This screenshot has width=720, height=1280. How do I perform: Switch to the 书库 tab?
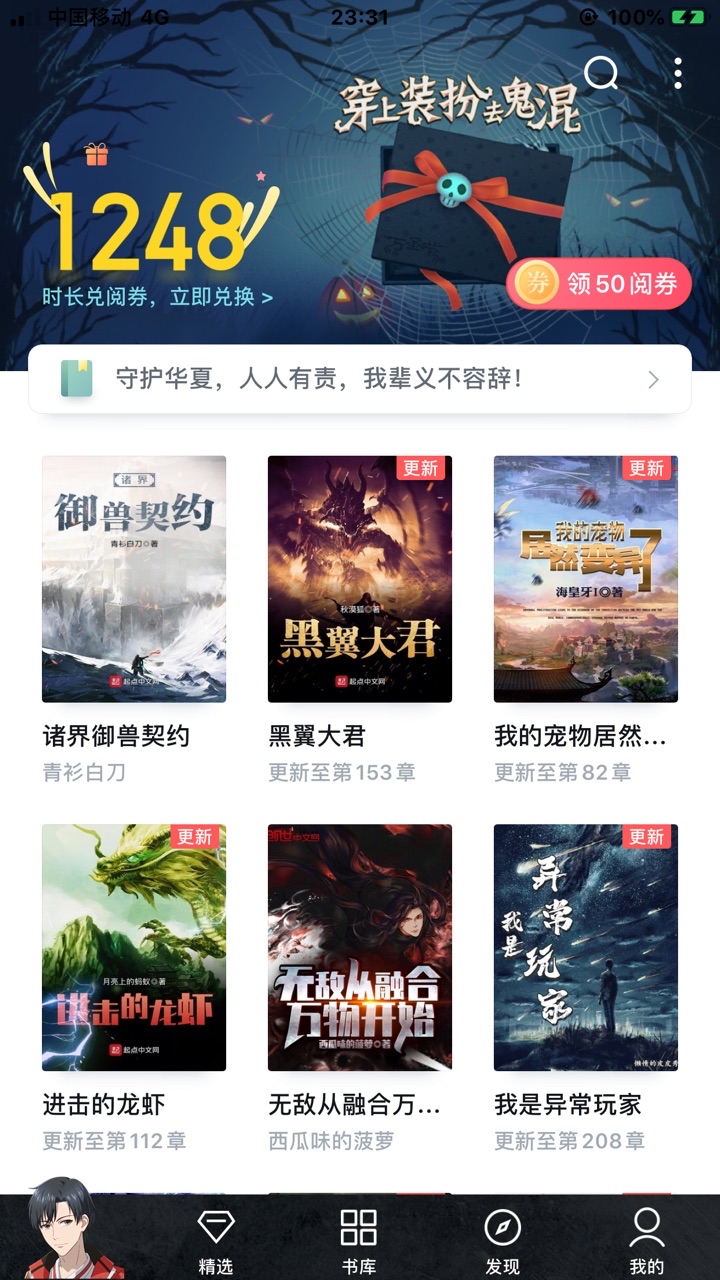tap(359, 1240)
